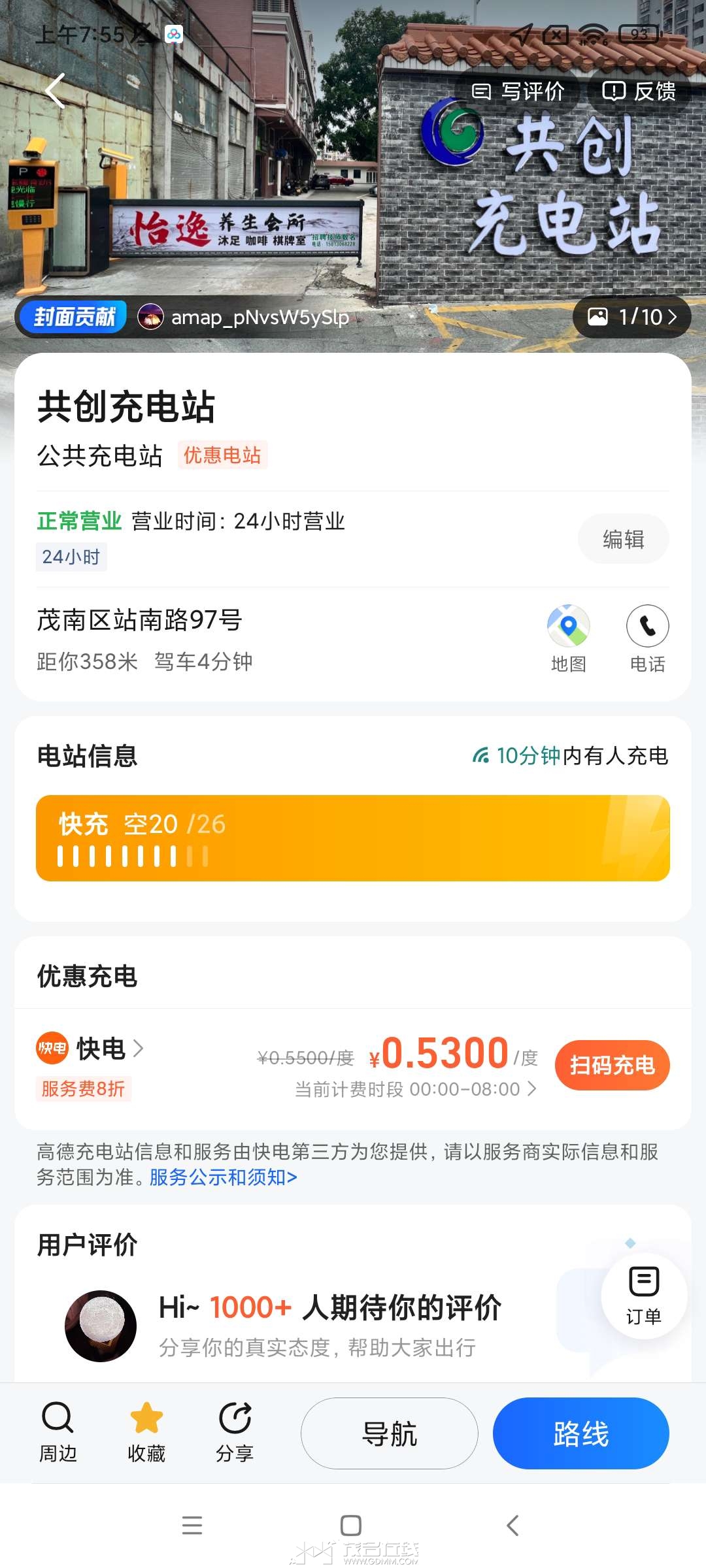This screenshot has width=706, height=1568.
Task: Open the 反馈 feedback option
Action: click(639, 91)
